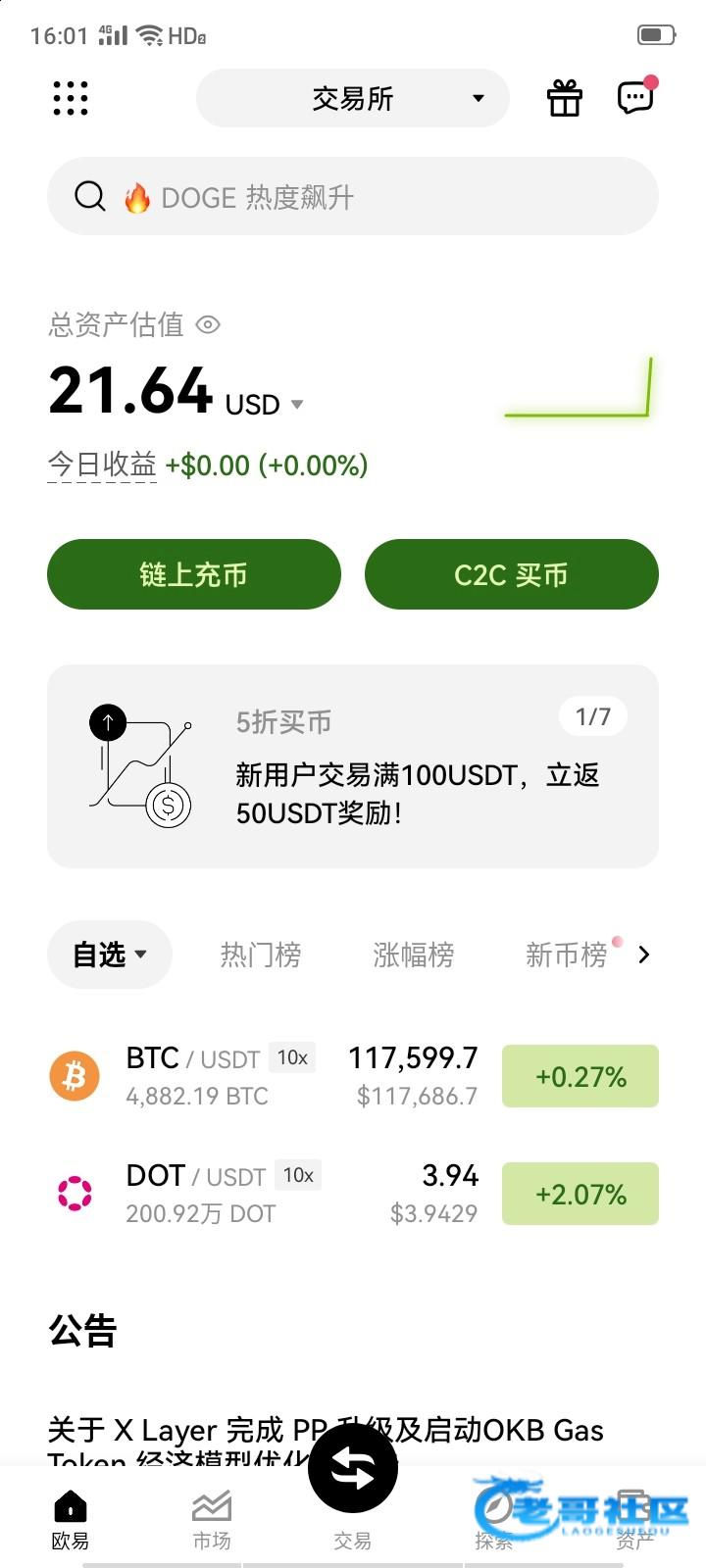Expand the 交易所 mode dropdown
Image resolution: width=706 pixels, height=1568 pixels.
tap(353, 98)
